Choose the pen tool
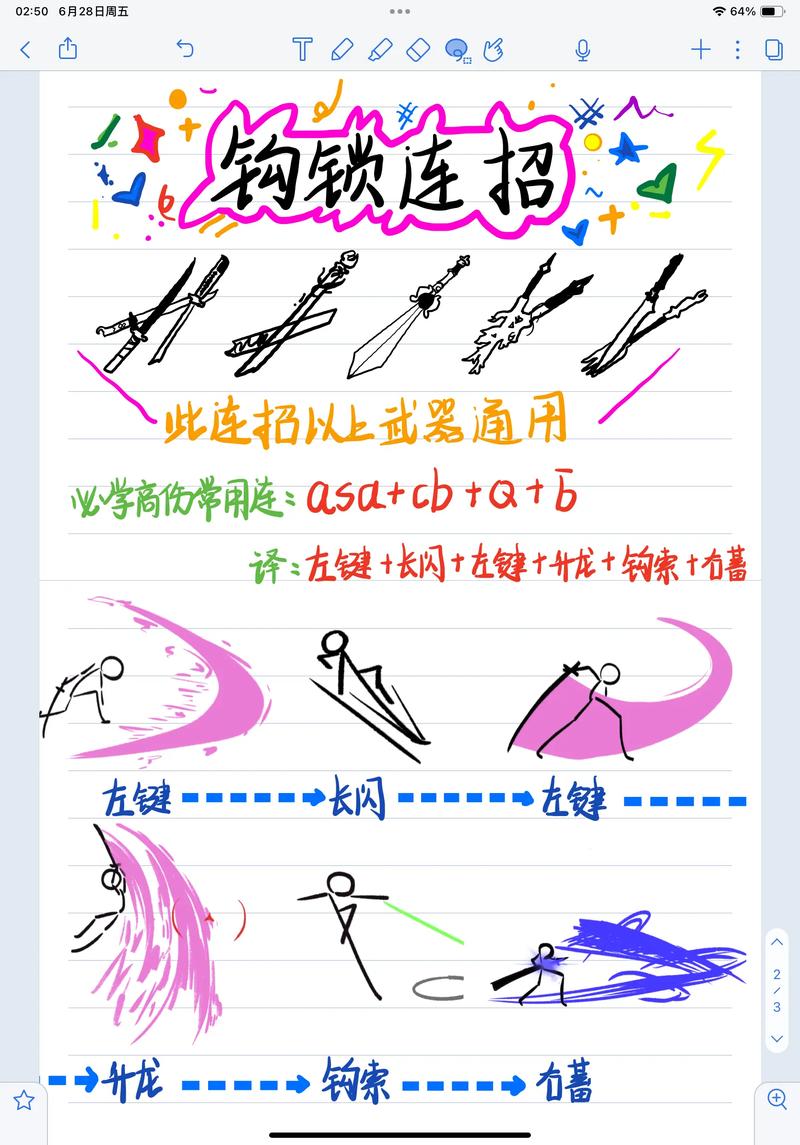 pos(341,49)
